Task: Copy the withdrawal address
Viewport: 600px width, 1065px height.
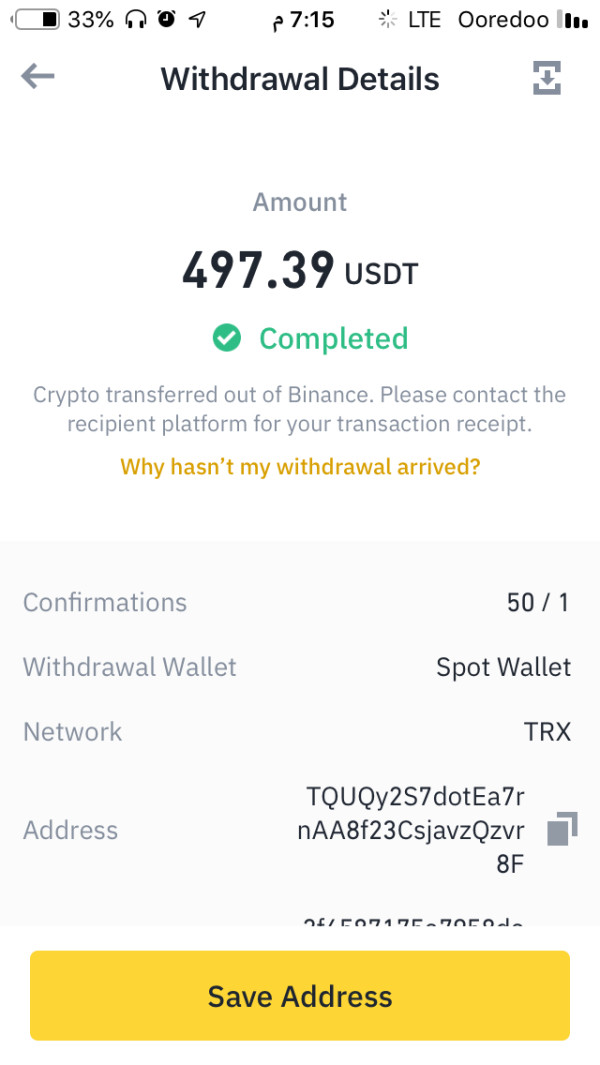Action: pos(562,829)
